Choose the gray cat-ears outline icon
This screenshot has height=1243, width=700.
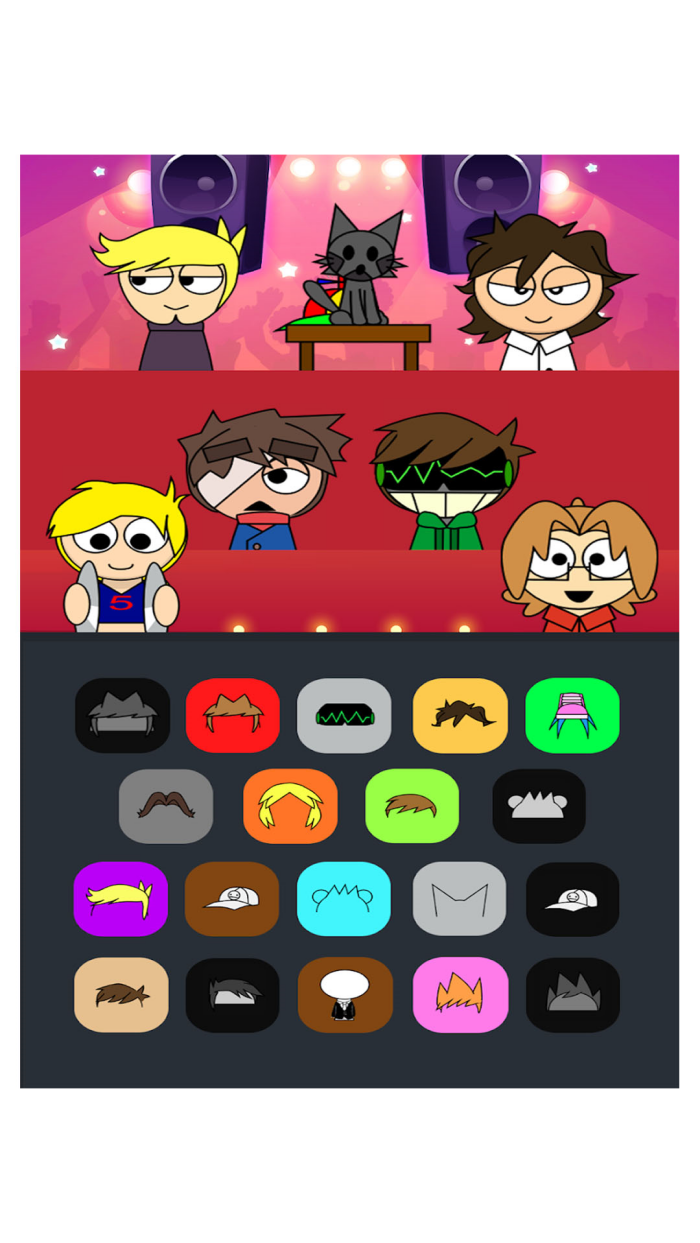point(460,898)
